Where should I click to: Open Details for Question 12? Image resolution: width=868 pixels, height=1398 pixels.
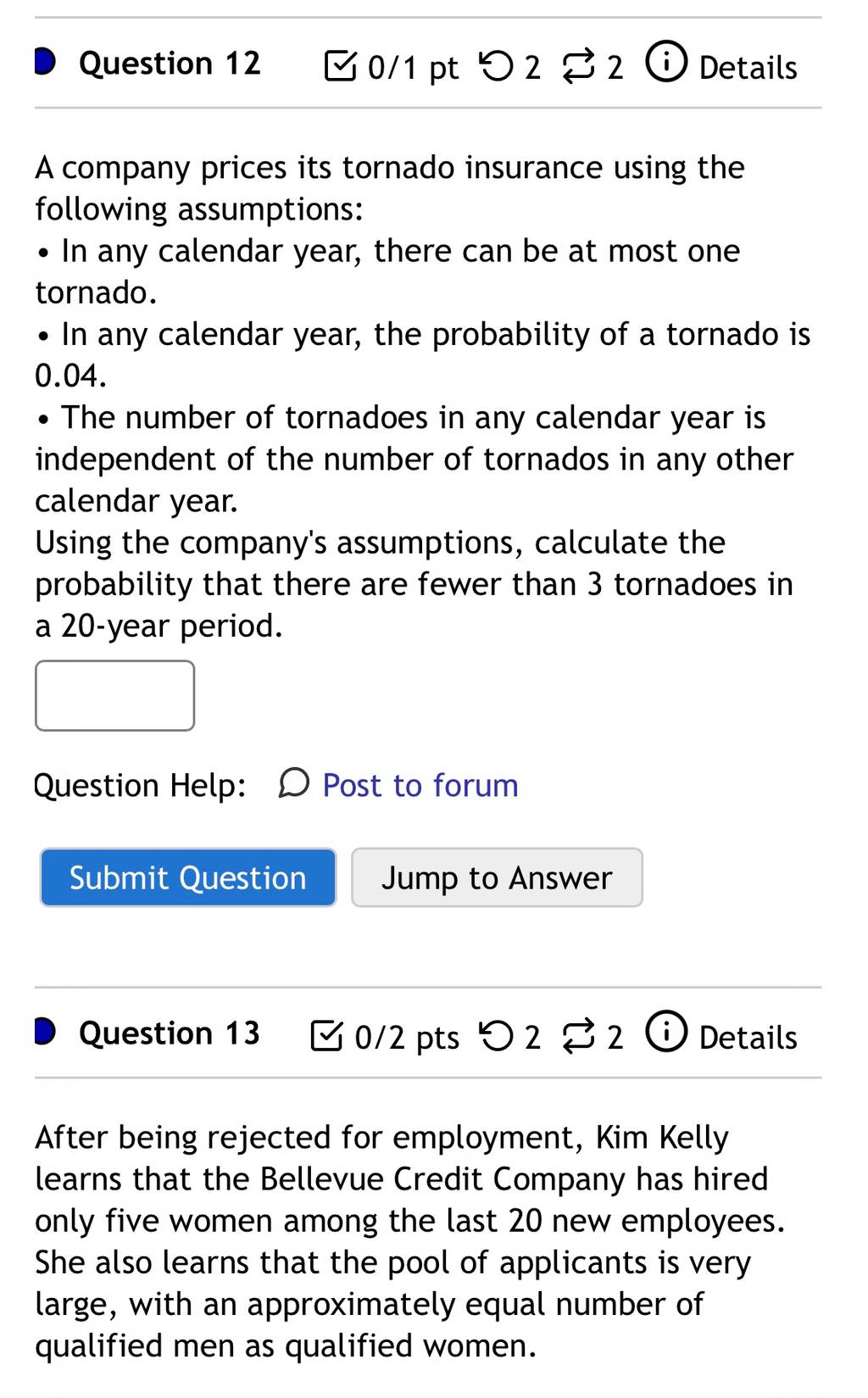click(721, 66)
